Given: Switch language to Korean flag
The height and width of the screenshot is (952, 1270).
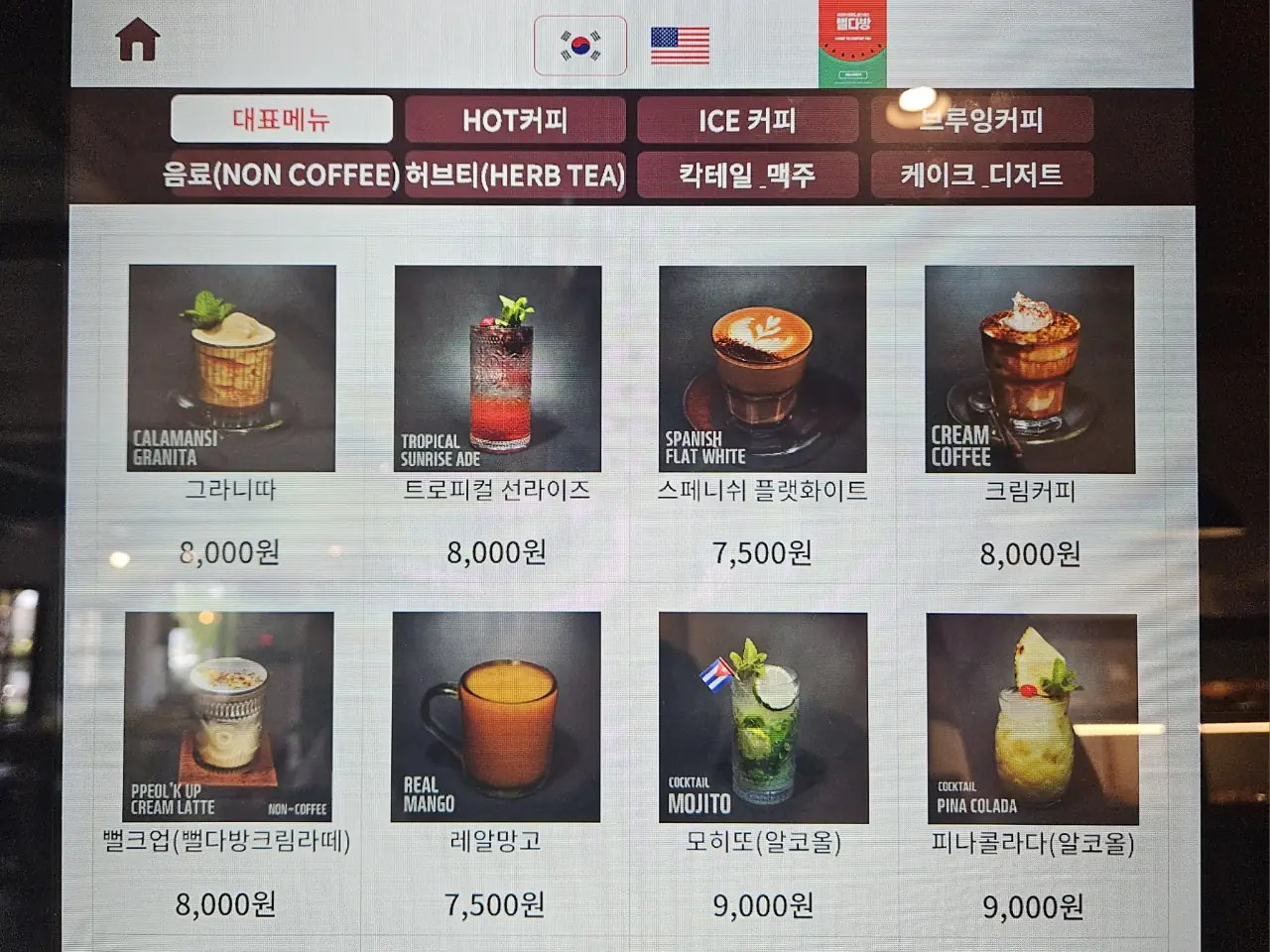Looking at the screenshot, I should (580, 46).
